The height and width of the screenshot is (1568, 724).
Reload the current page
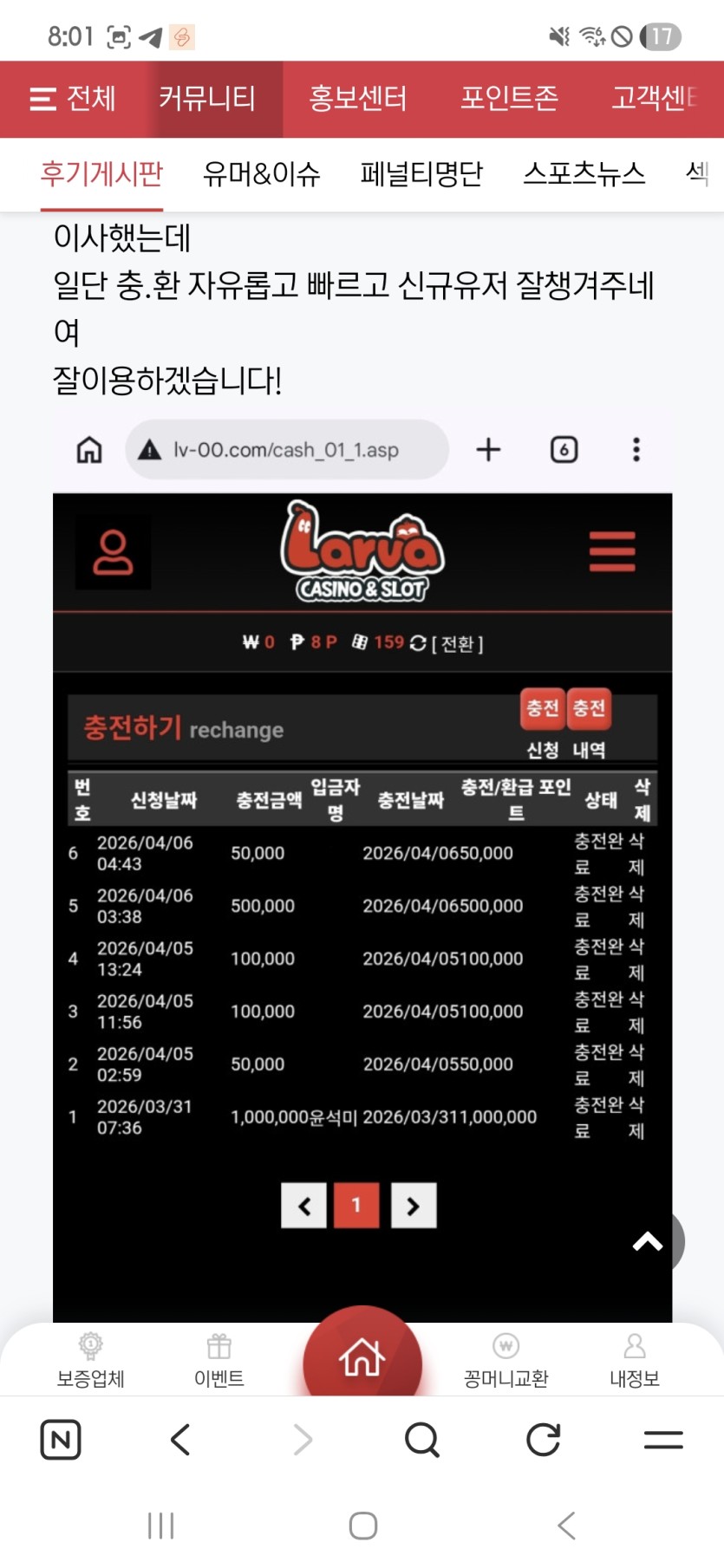(x=544, y=1440)
